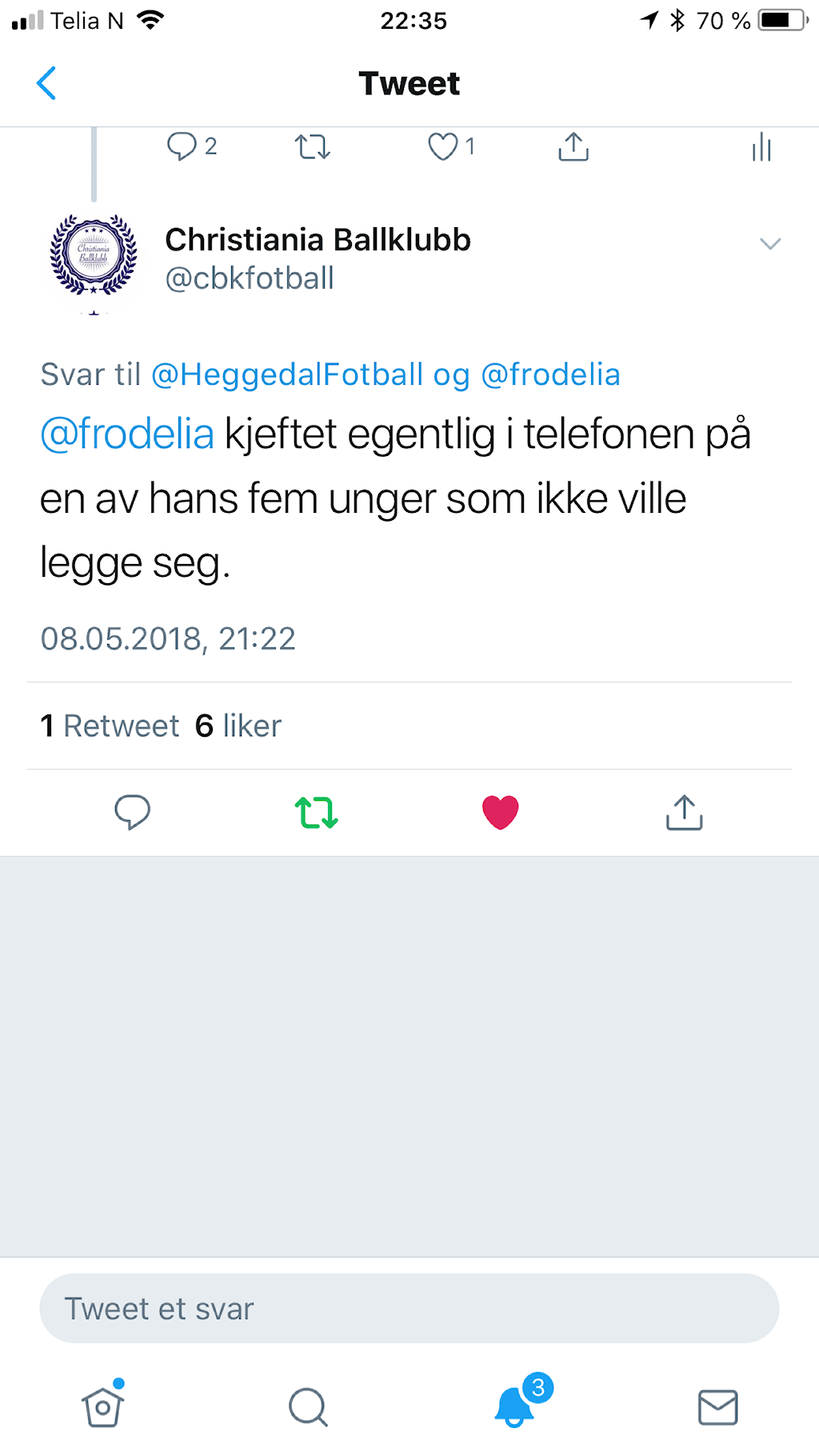This screenshot has width=819, height=1456.
Task: View who likes via 6 liker
Action: (x=238, y=726)
